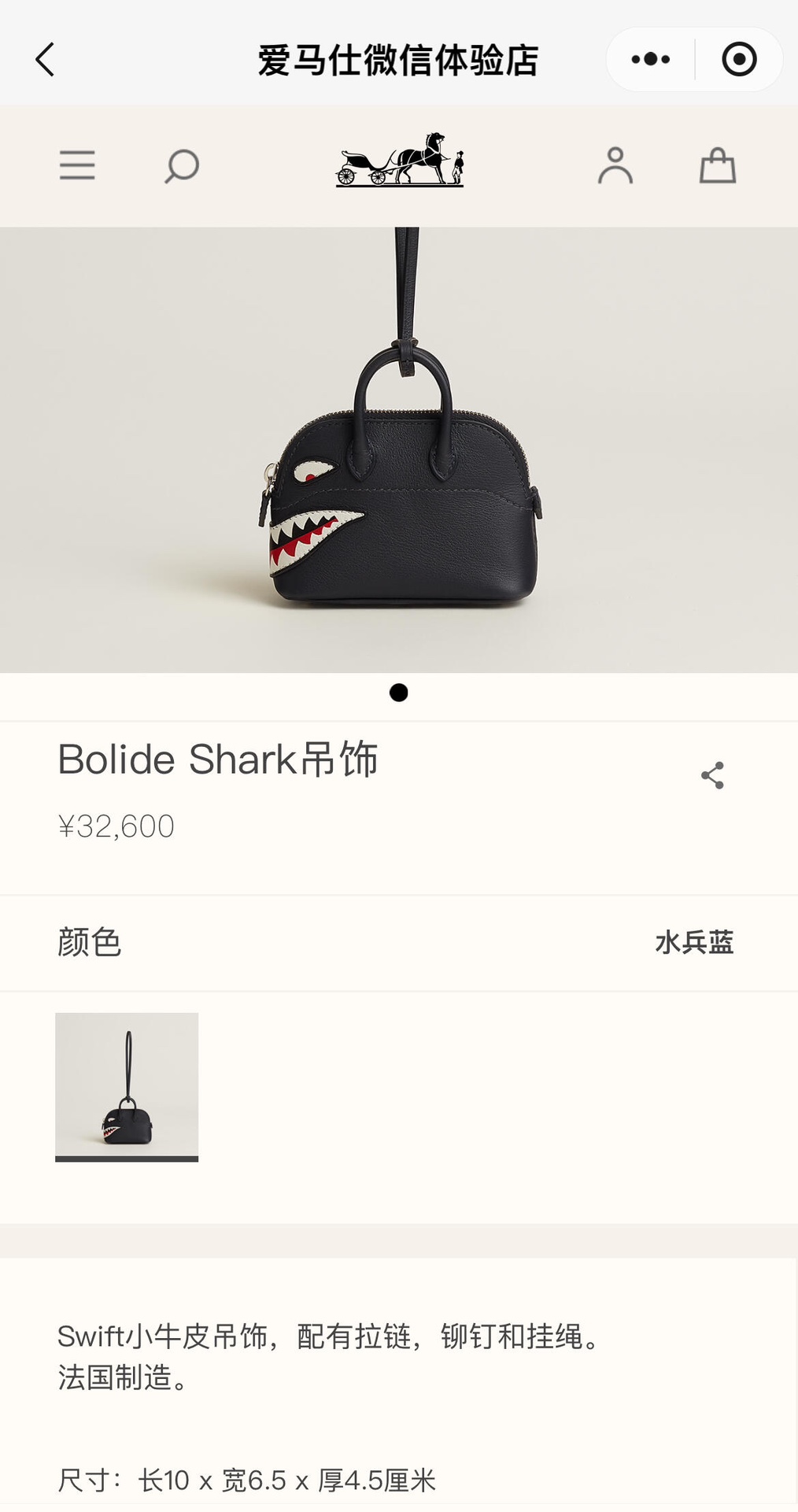Select the 水兵蓝 color thumbnail
798x1512 pixels.
pyautogui.click(x=127, y=1085)
